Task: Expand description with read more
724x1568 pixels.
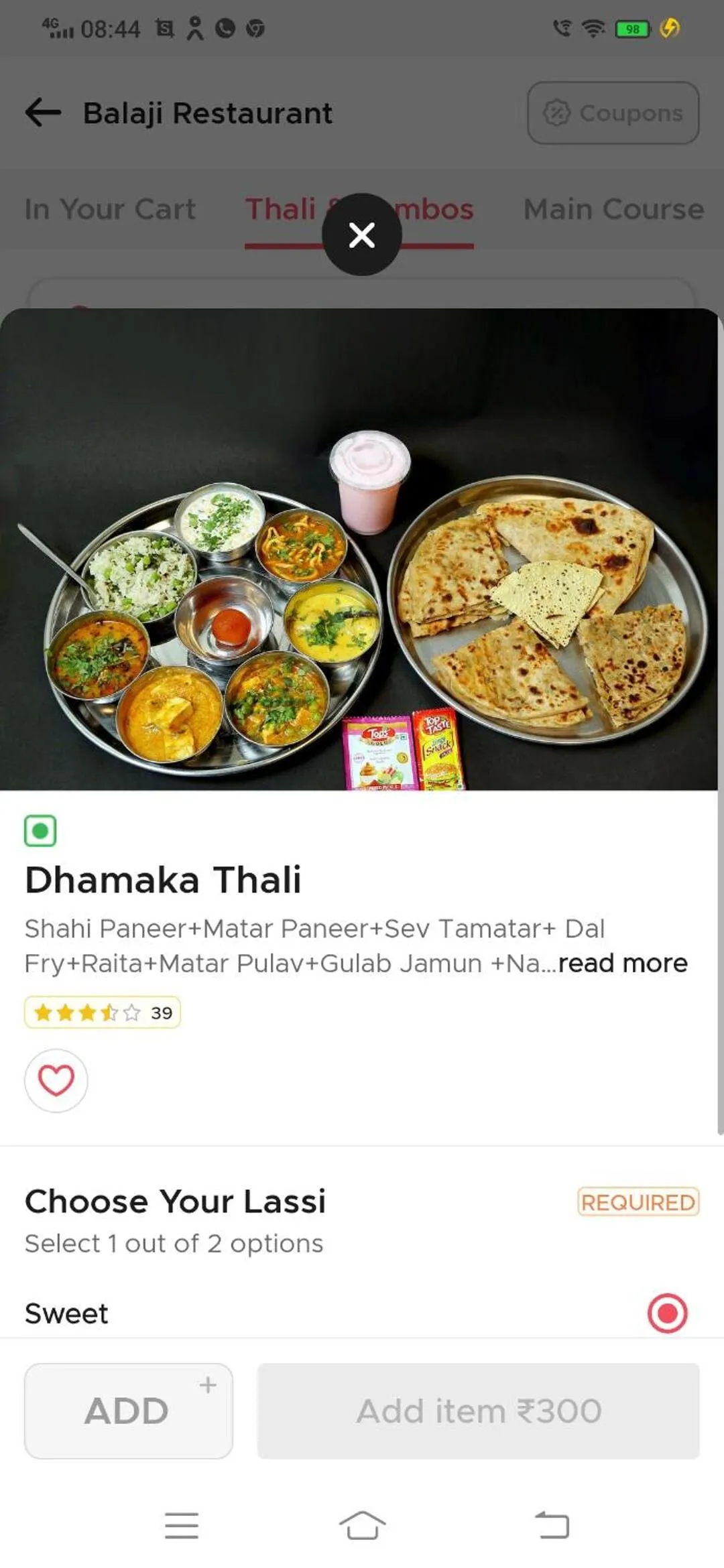Action: coord(622,963)
